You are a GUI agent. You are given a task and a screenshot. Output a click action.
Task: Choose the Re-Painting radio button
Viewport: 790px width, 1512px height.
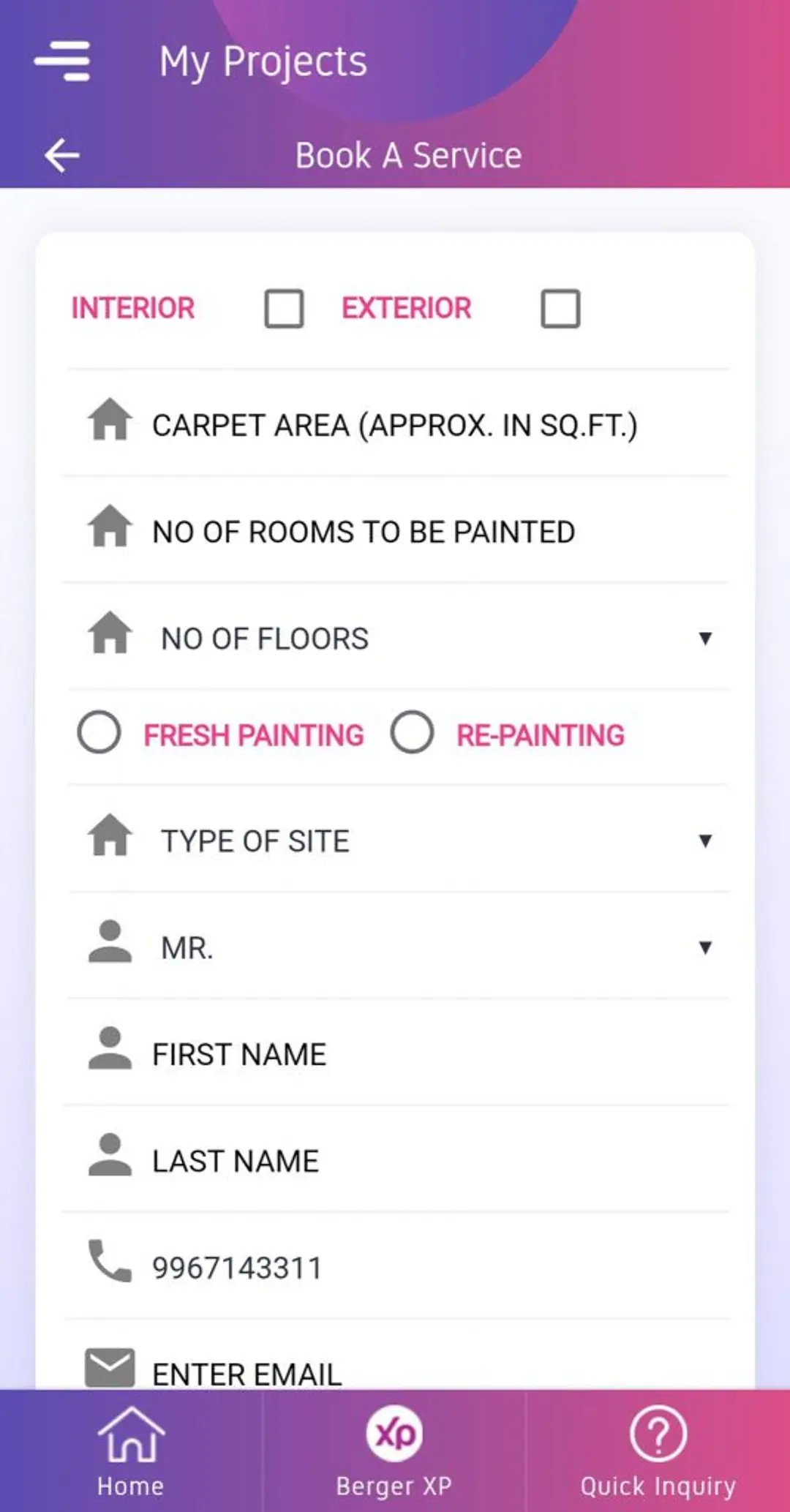pyautogui.click(x=413, y=732)
